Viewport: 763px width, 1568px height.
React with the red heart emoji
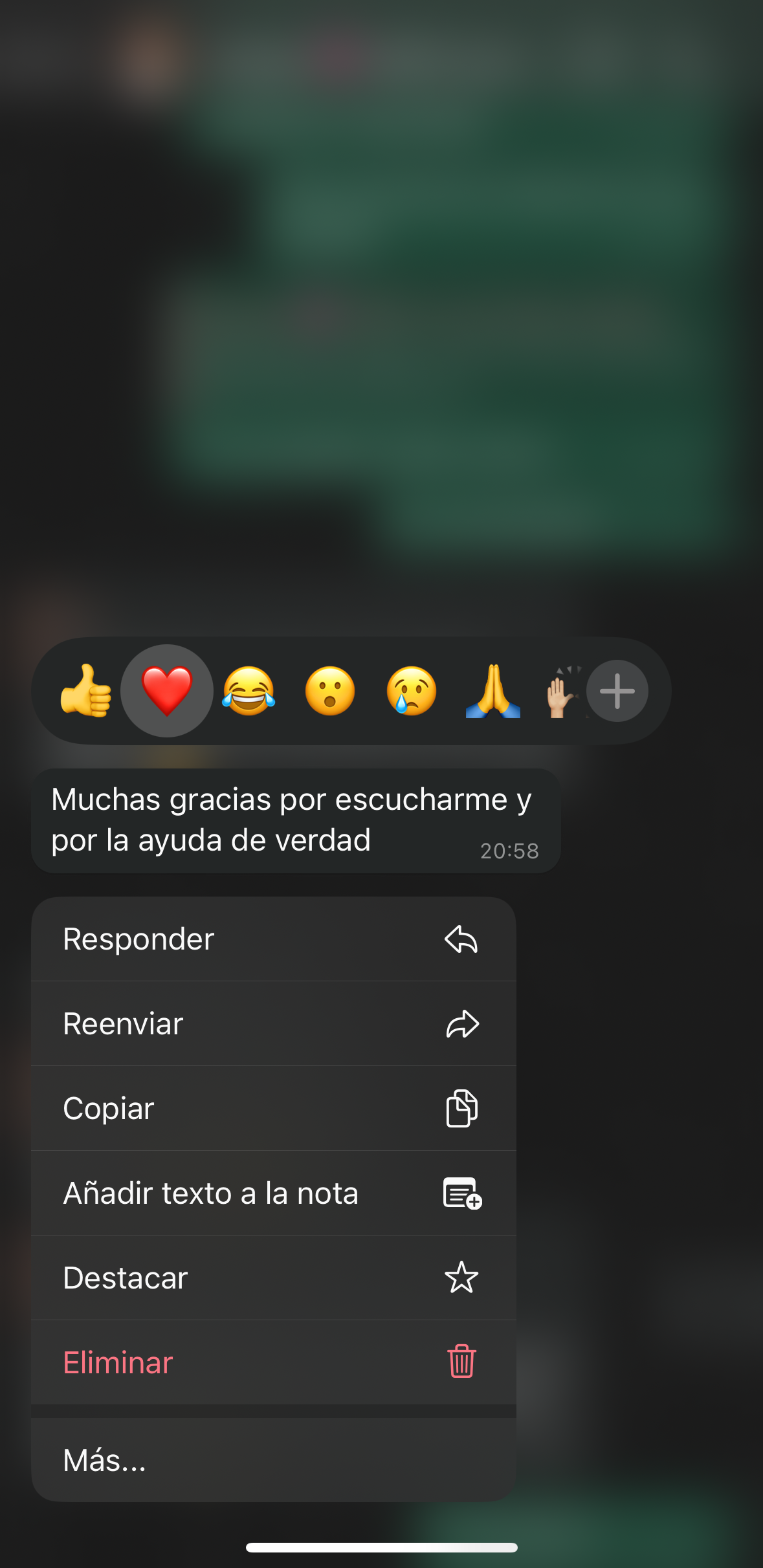167,691
